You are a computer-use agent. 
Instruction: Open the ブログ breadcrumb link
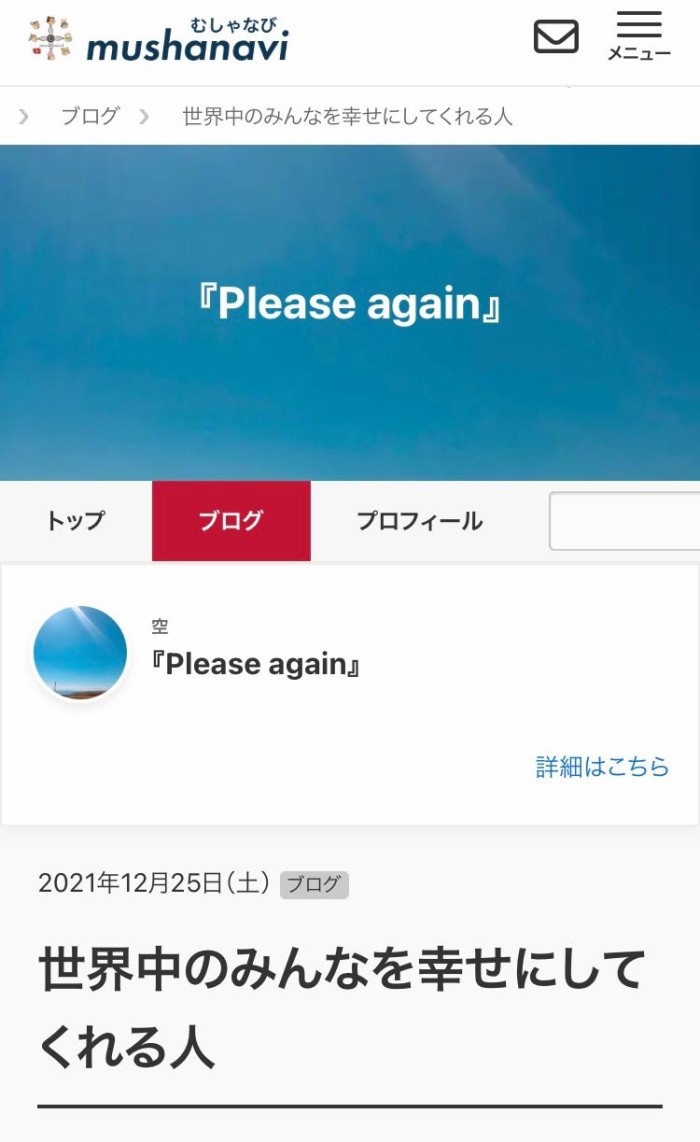click(90, 116)
